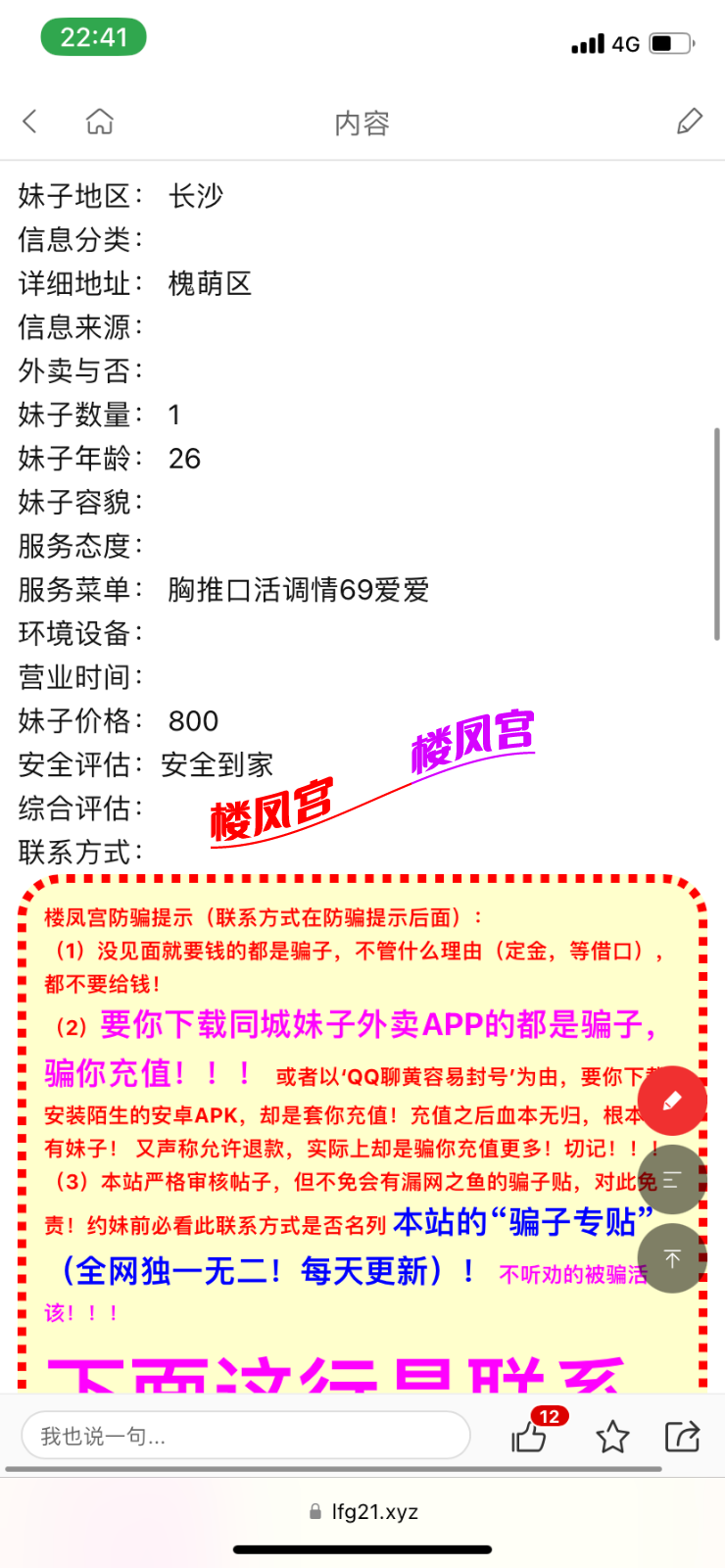The image size is (725, 1568).
Task: Tap the home icon in the top bar
Action: point(98,121)
